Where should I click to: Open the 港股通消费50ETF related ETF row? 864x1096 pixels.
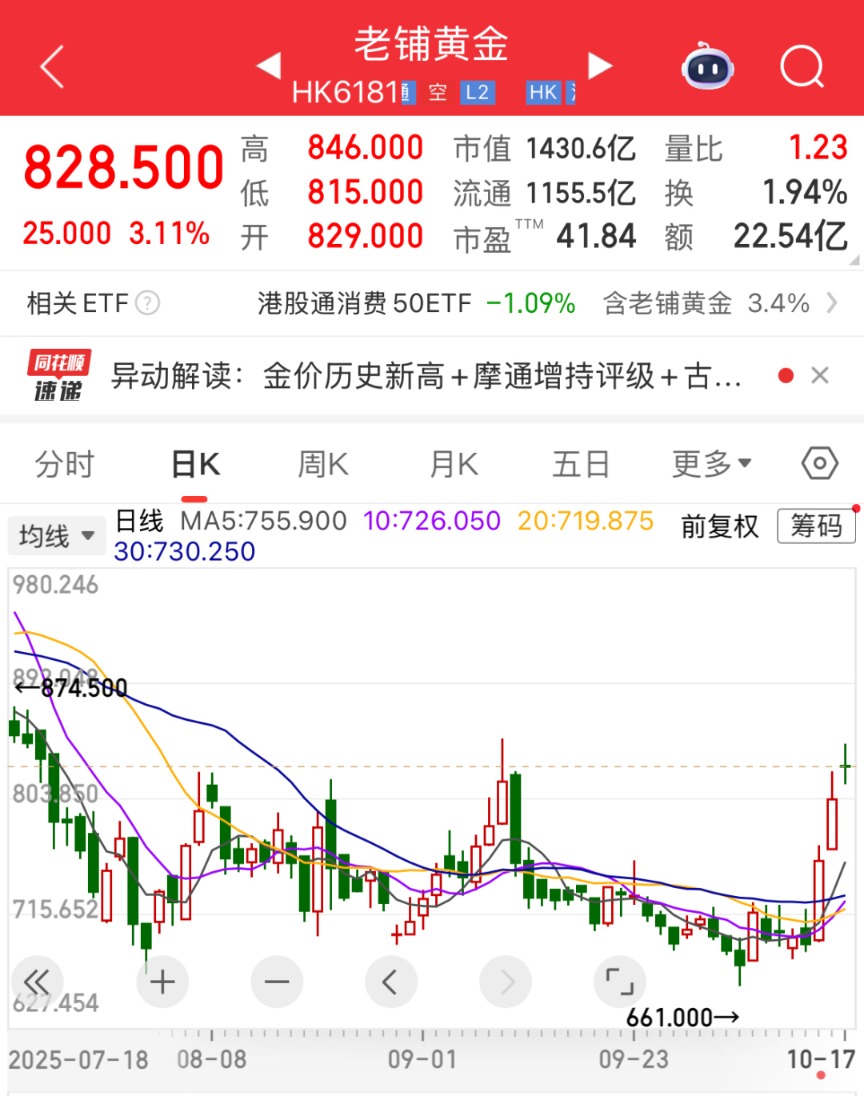point(416,304)
